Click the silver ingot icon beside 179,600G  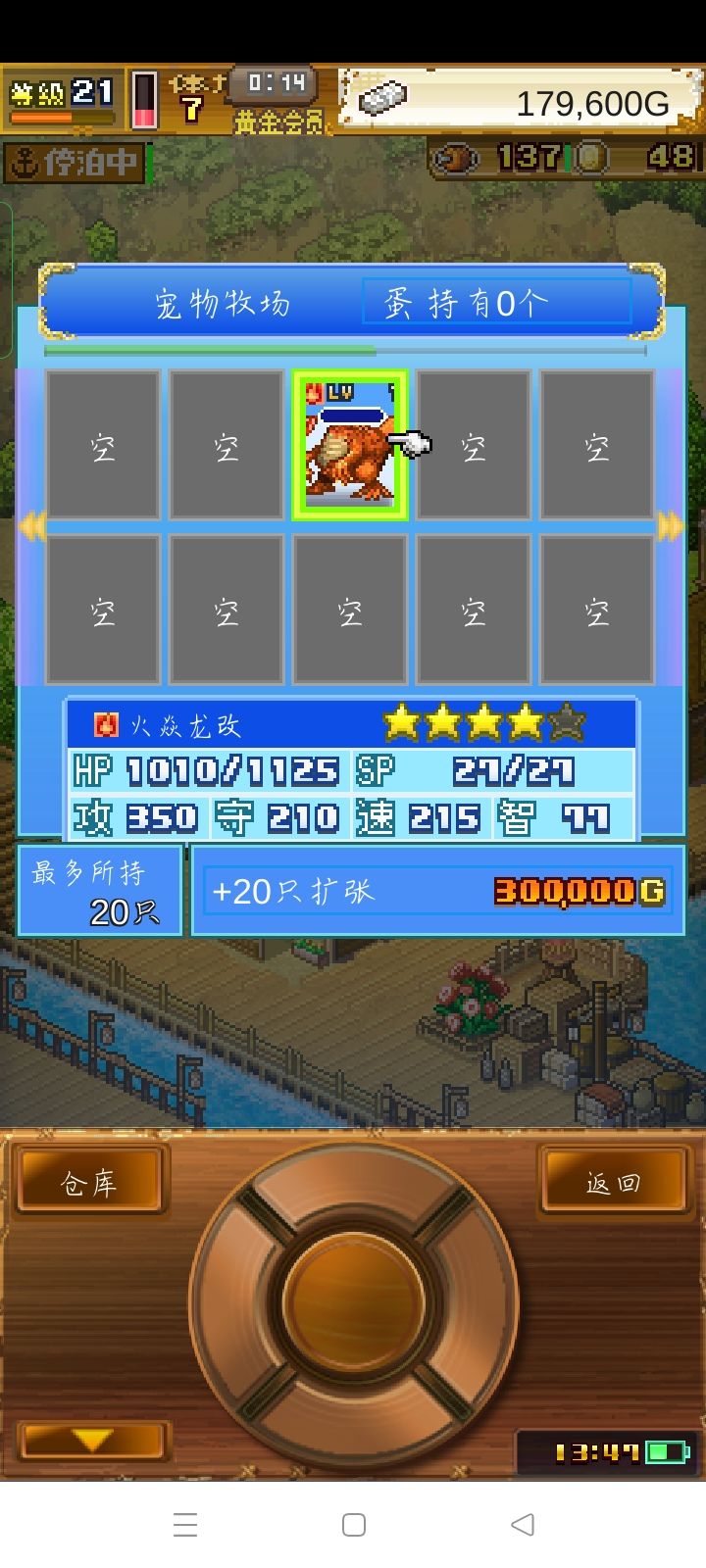(384, 98)
